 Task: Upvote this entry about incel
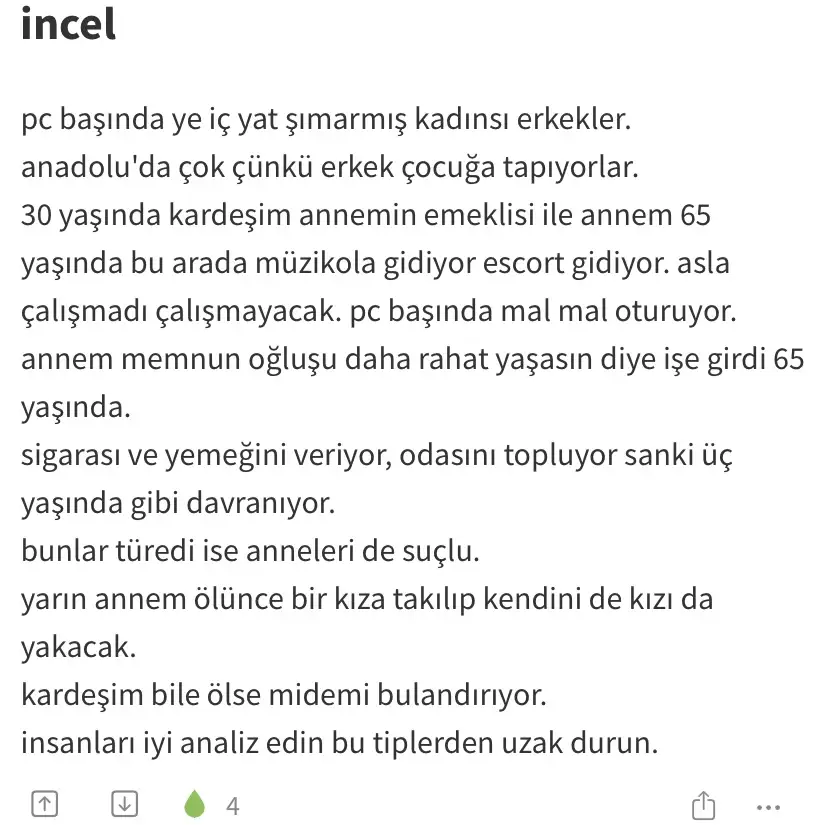pyautogui.click(x=44, y=803)
